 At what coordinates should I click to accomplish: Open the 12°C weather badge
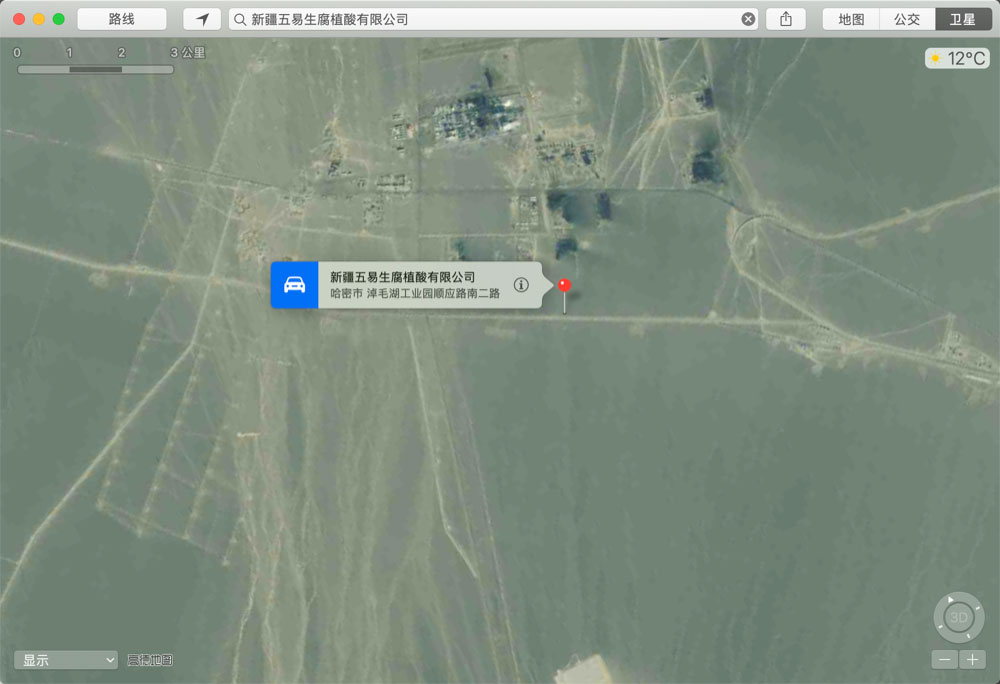click(958, 58)
